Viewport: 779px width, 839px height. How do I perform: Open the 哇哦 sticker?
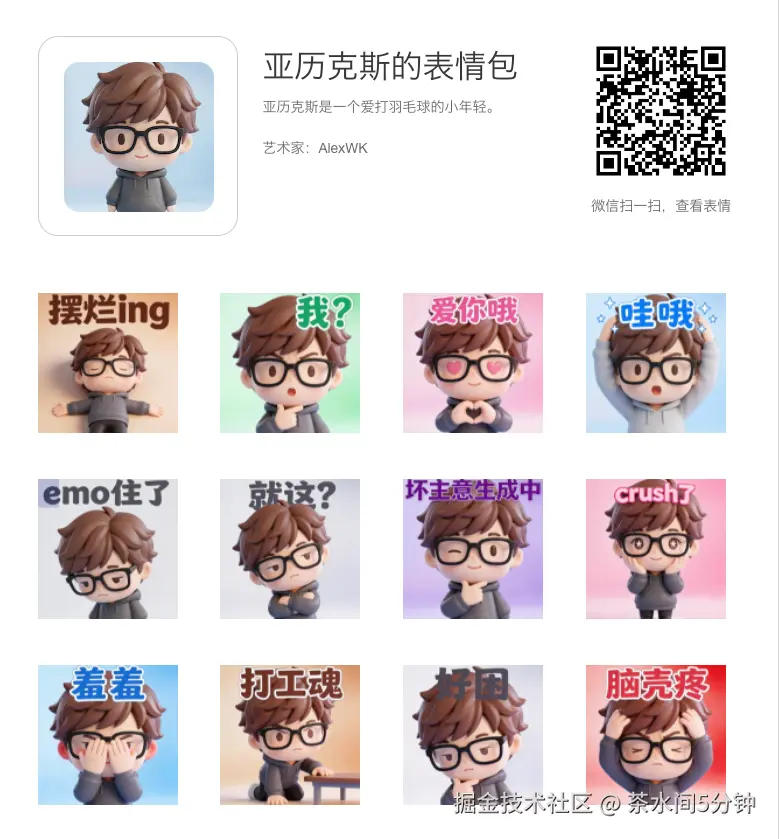pos(655,362)
